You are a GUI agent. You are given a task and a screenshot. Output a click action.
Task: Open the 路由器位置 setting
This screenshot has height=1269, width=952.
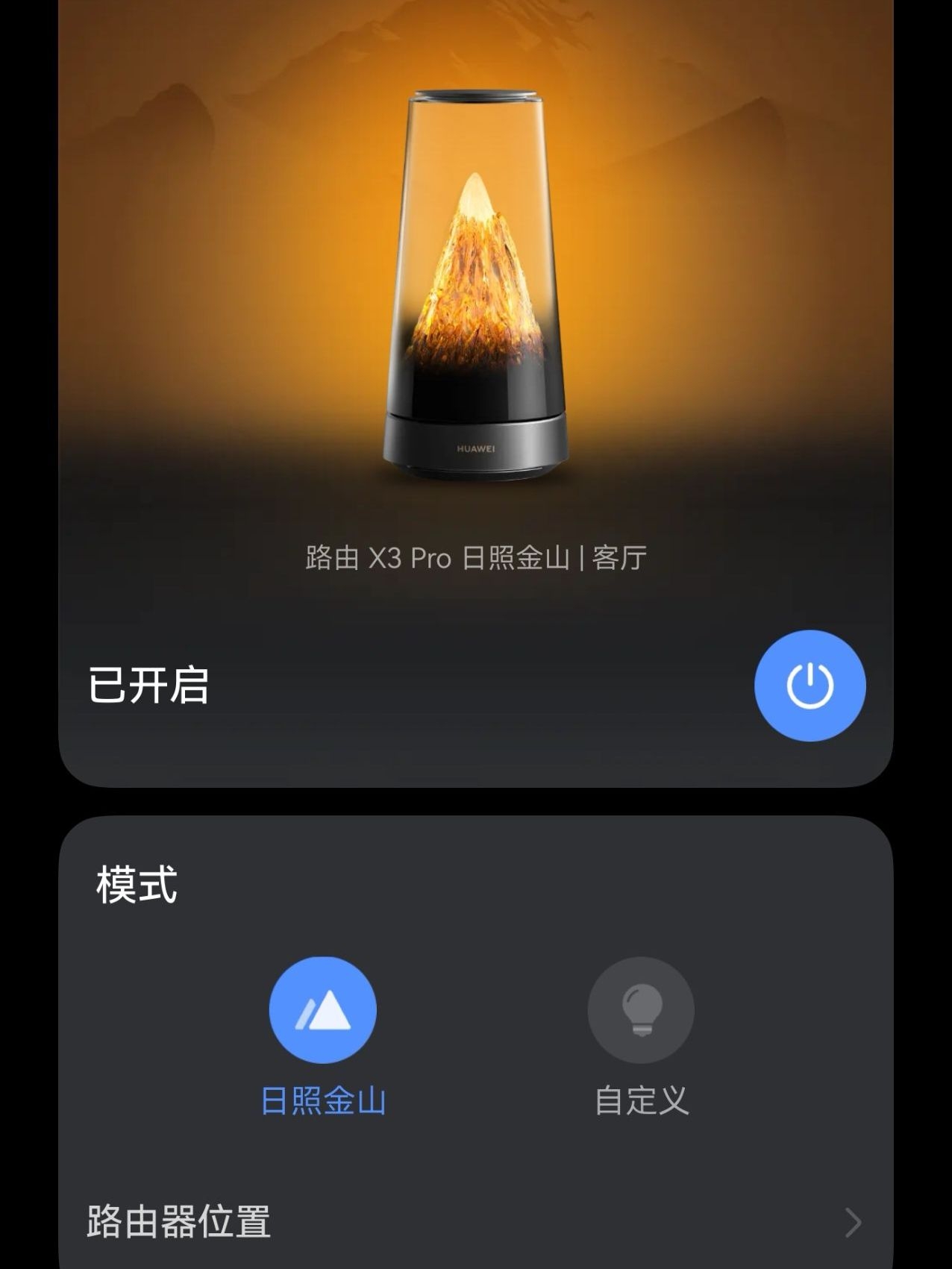(x=476, y=1222)
